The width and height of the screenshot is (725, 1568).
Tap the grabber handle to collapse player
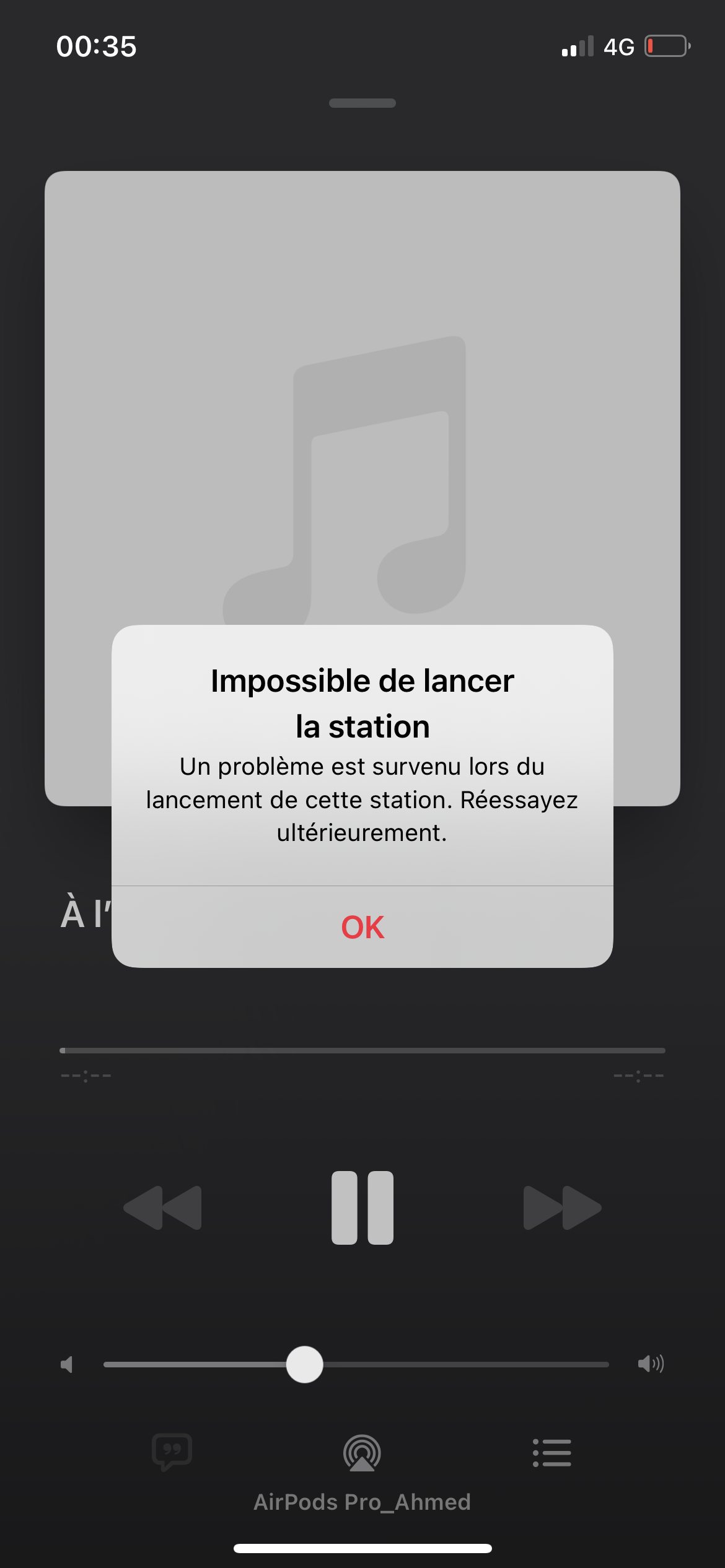[362, 103]
